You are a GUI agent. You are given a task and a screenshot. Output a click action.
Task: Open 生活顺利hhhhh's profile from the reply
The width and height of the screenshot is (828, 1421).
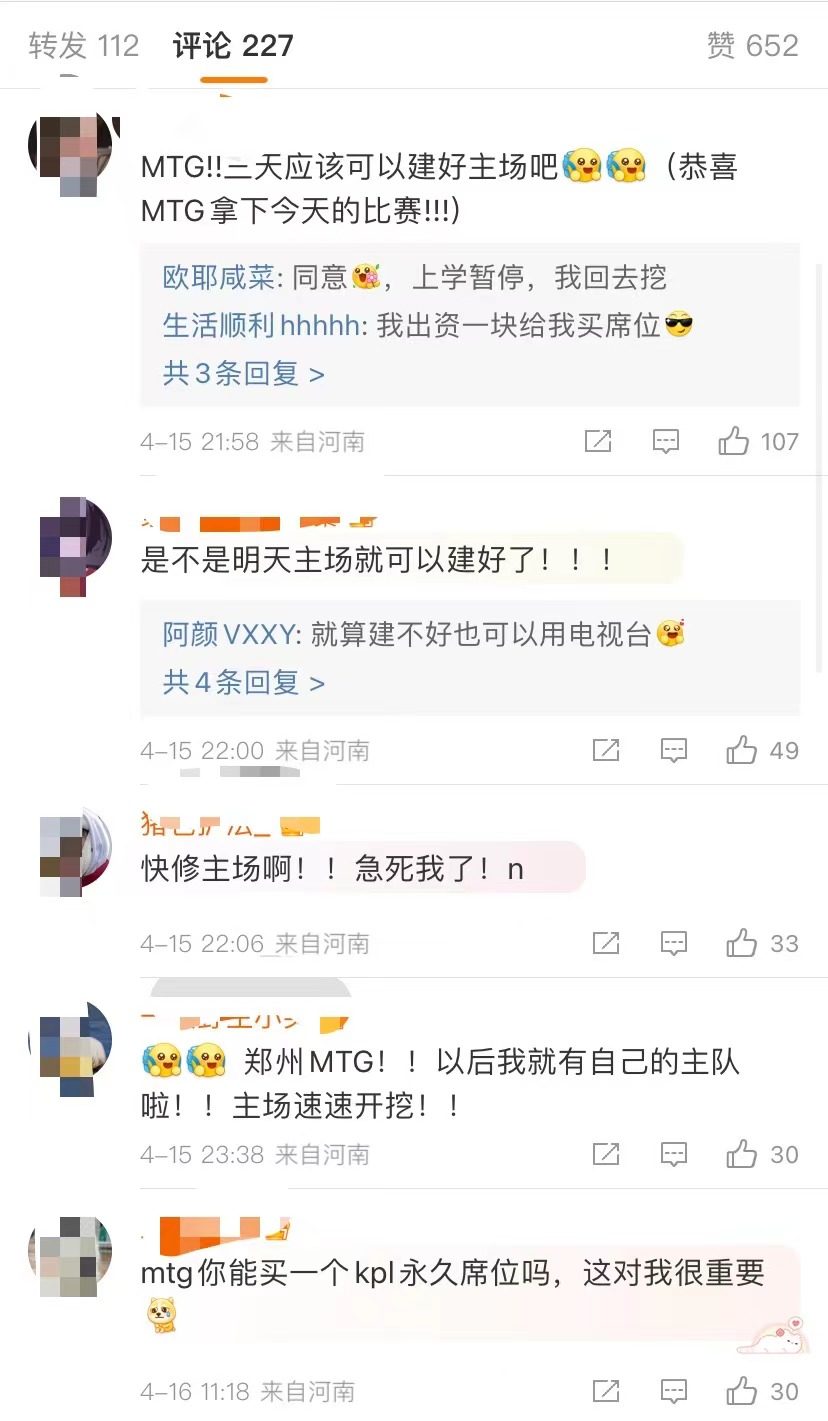click(261, 326)
